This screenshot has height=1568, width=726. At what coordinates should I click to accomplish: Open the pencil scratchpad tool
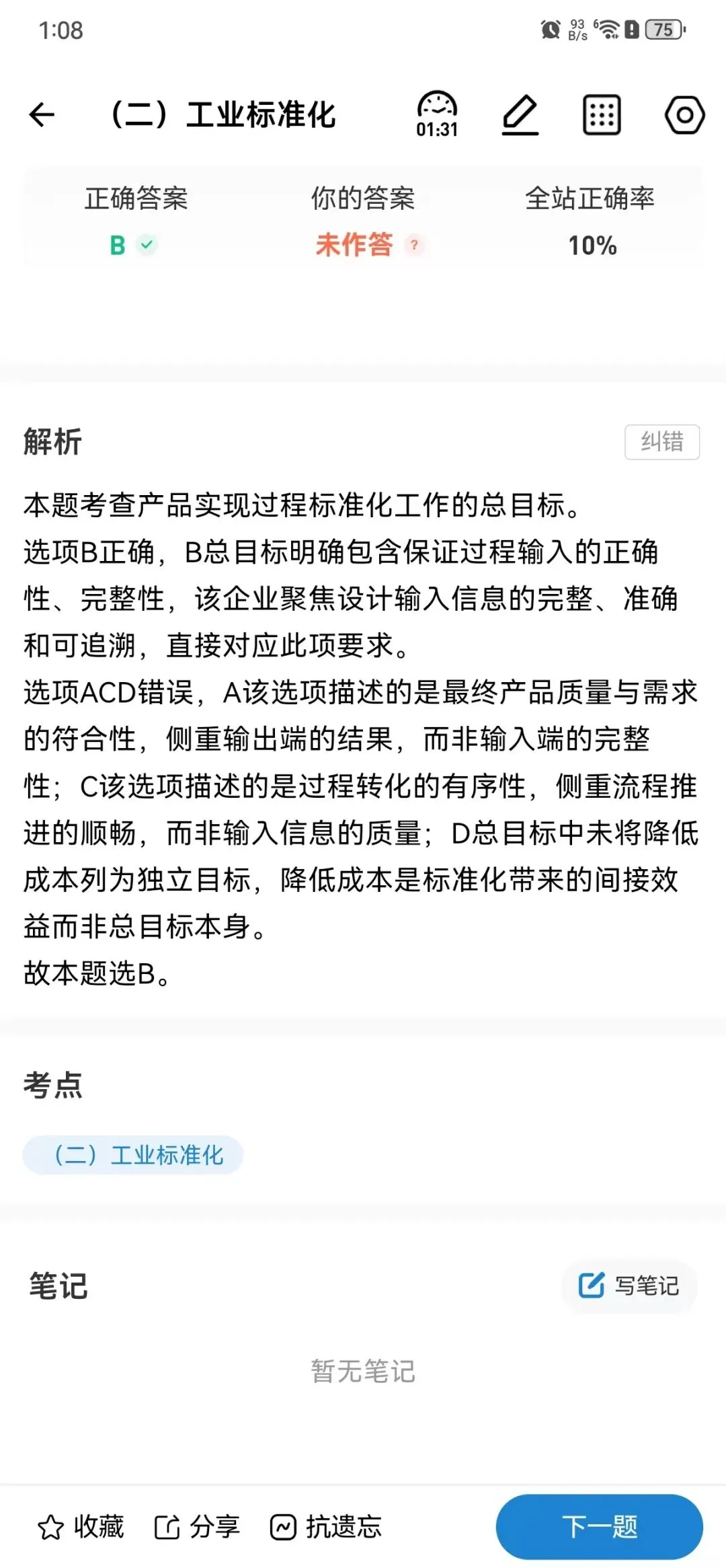click(520, 114)
